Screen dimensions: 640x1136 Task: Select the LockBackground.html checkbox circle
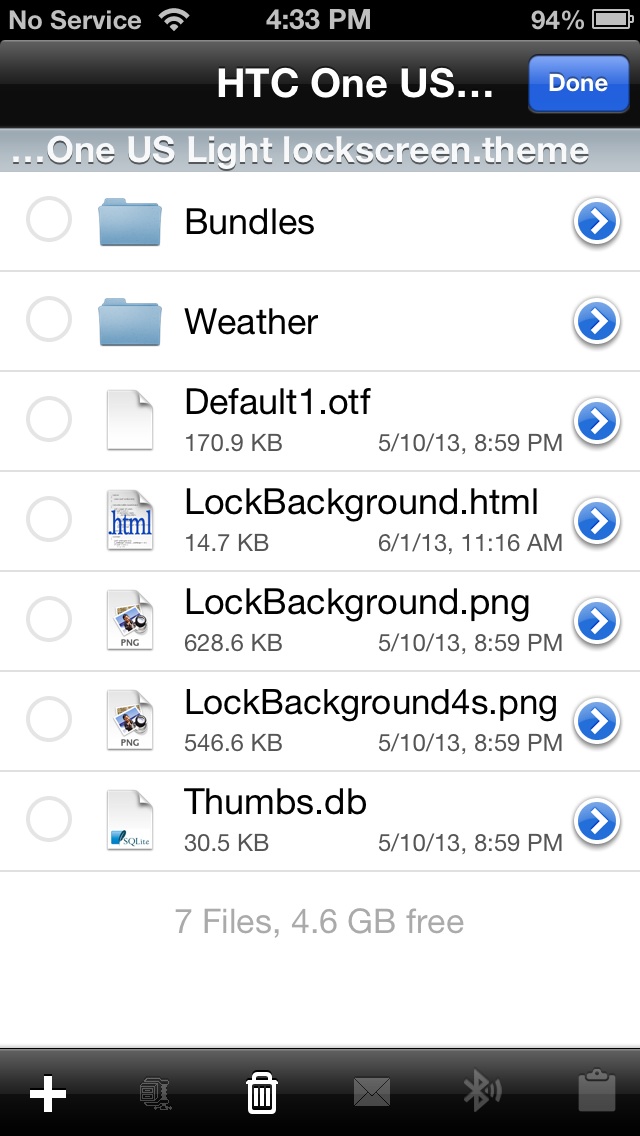click(49, 519)
